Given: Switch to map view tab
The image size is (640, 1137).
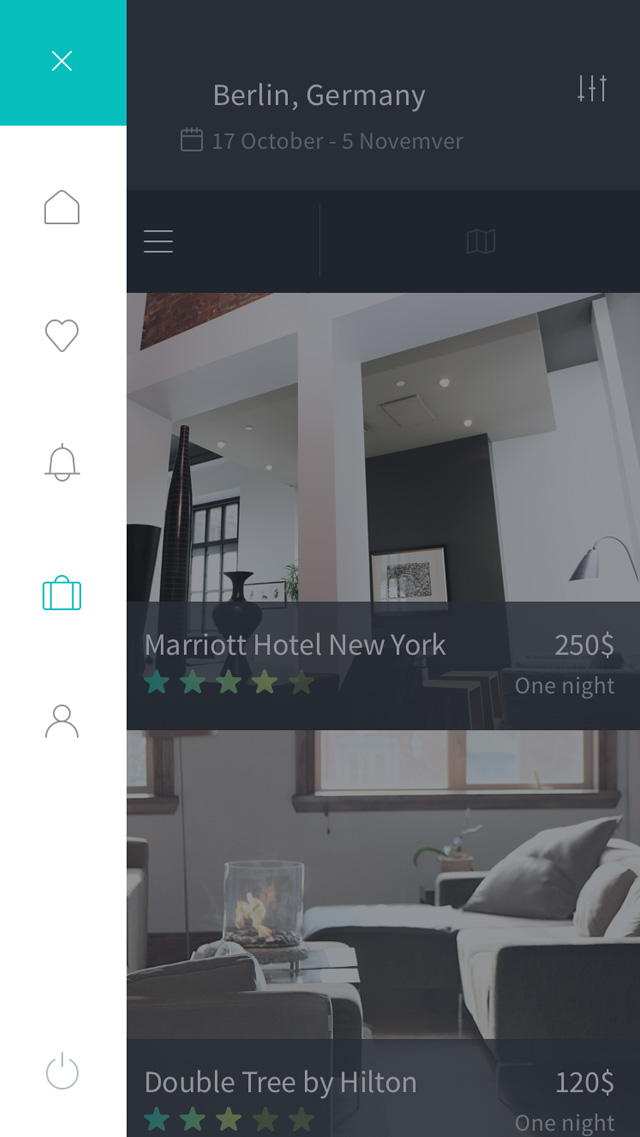Looking at the screenshot, I should coord(481,241).
